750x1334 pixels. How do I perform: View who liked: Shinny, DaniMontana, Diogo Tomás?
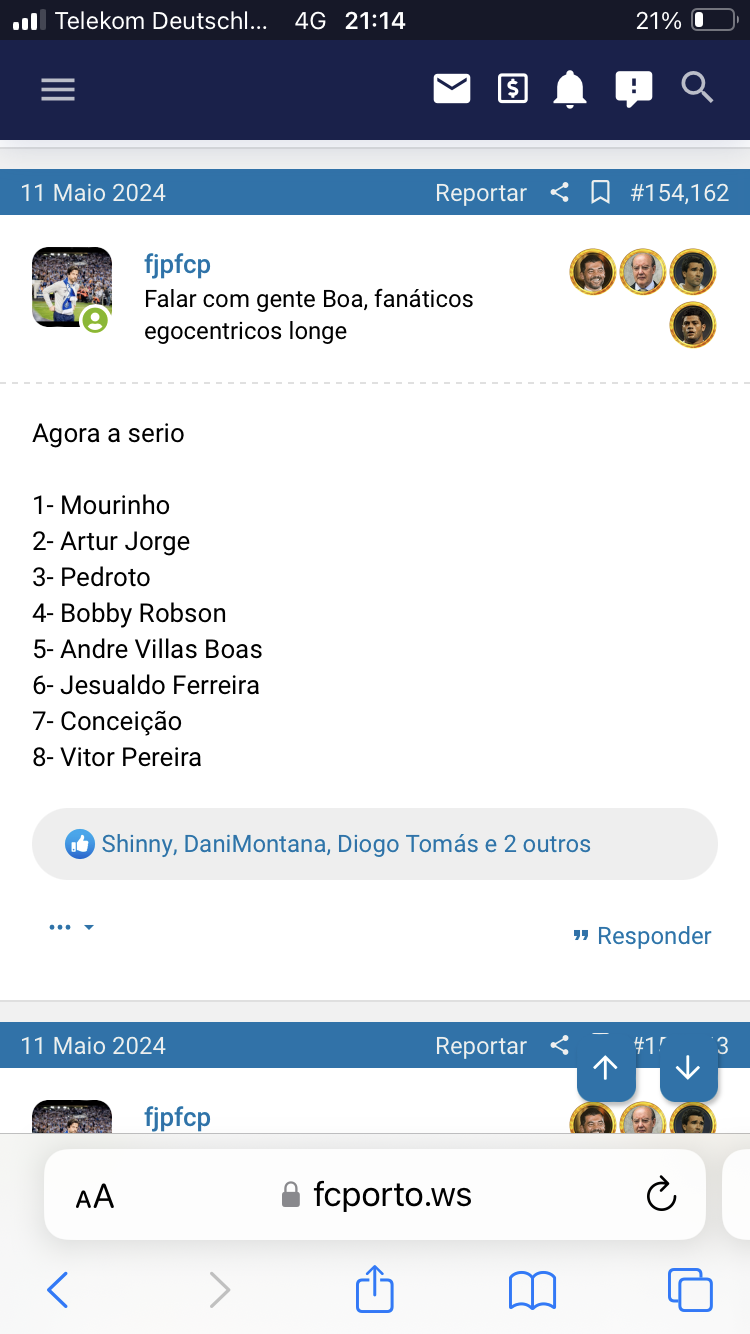point(346,844)
